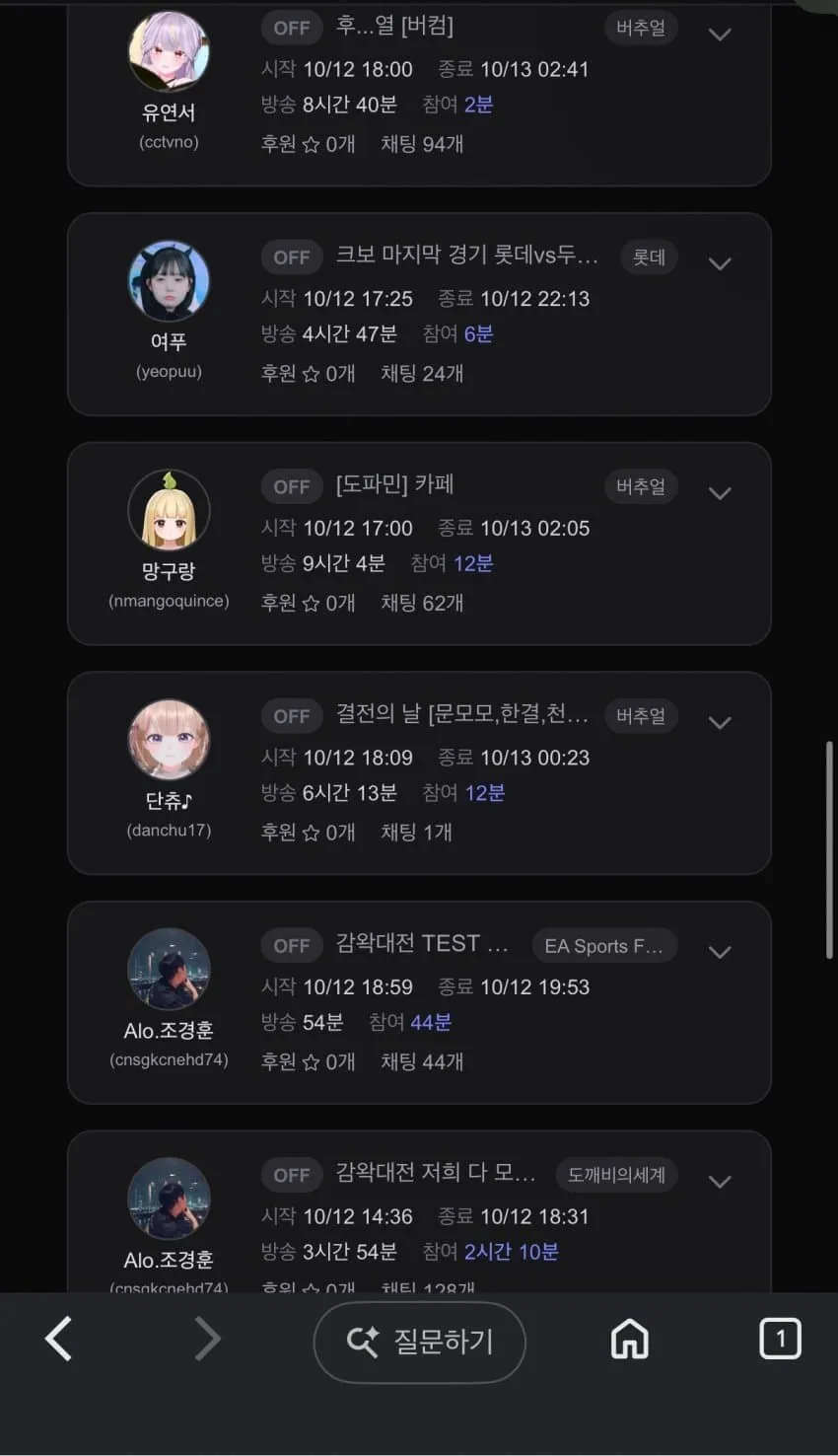Open 망구랑's profile avatar
838x1456 pixels.
[169, 510]
